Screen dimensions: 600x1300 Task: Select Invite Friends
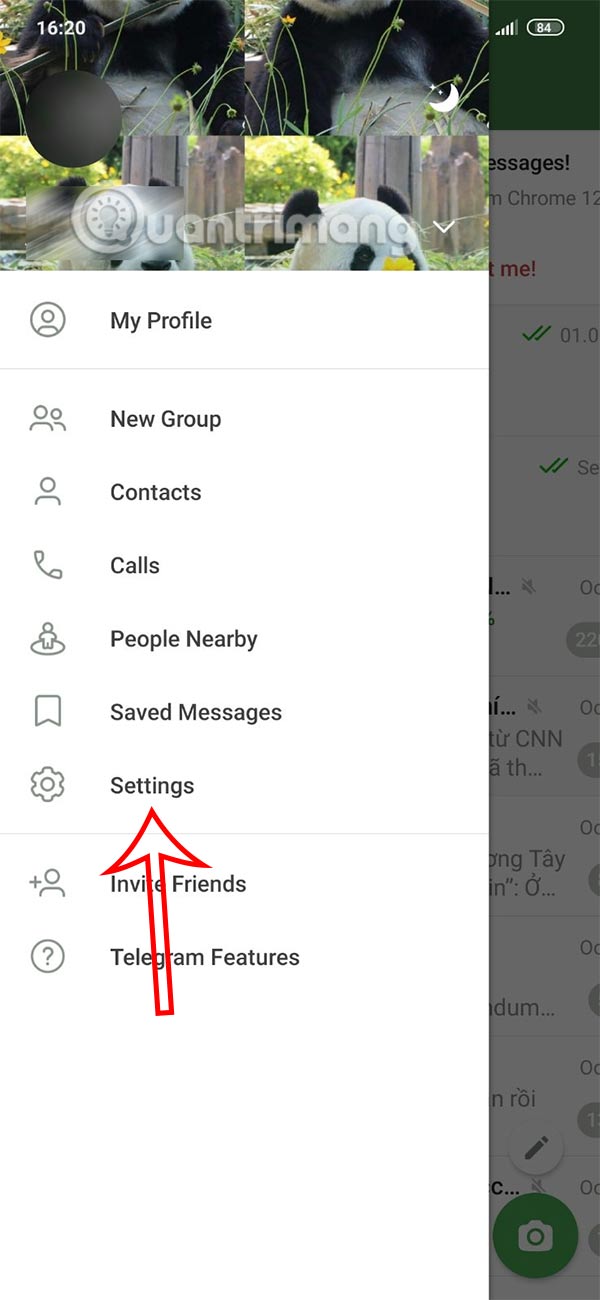pyautogui.click(x=178, y=884)
